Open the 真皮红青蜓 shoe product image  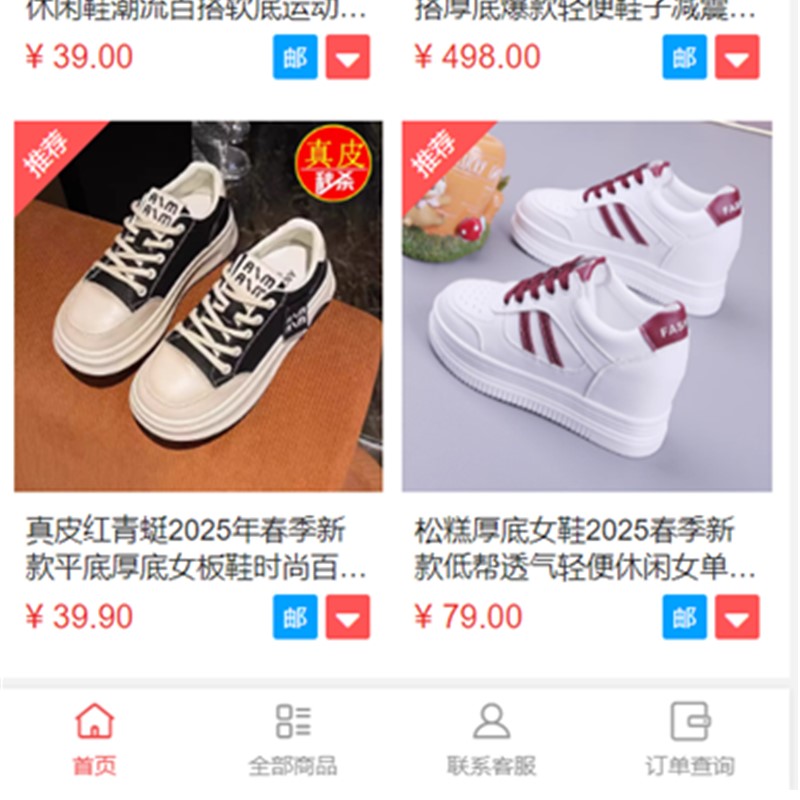point(198,306)
